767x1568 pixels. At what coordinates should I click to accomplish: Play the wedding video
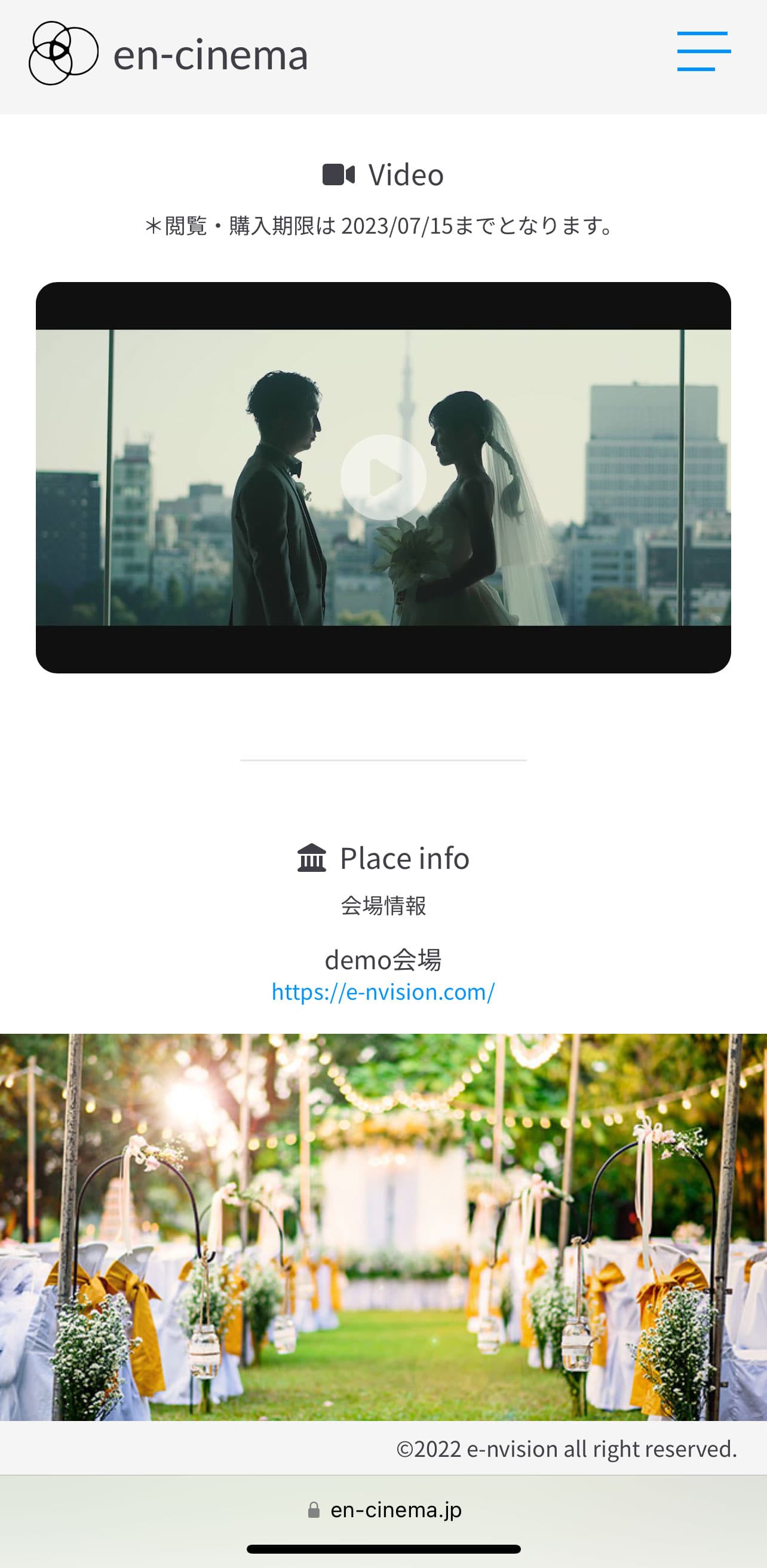(x=382, y=477)
